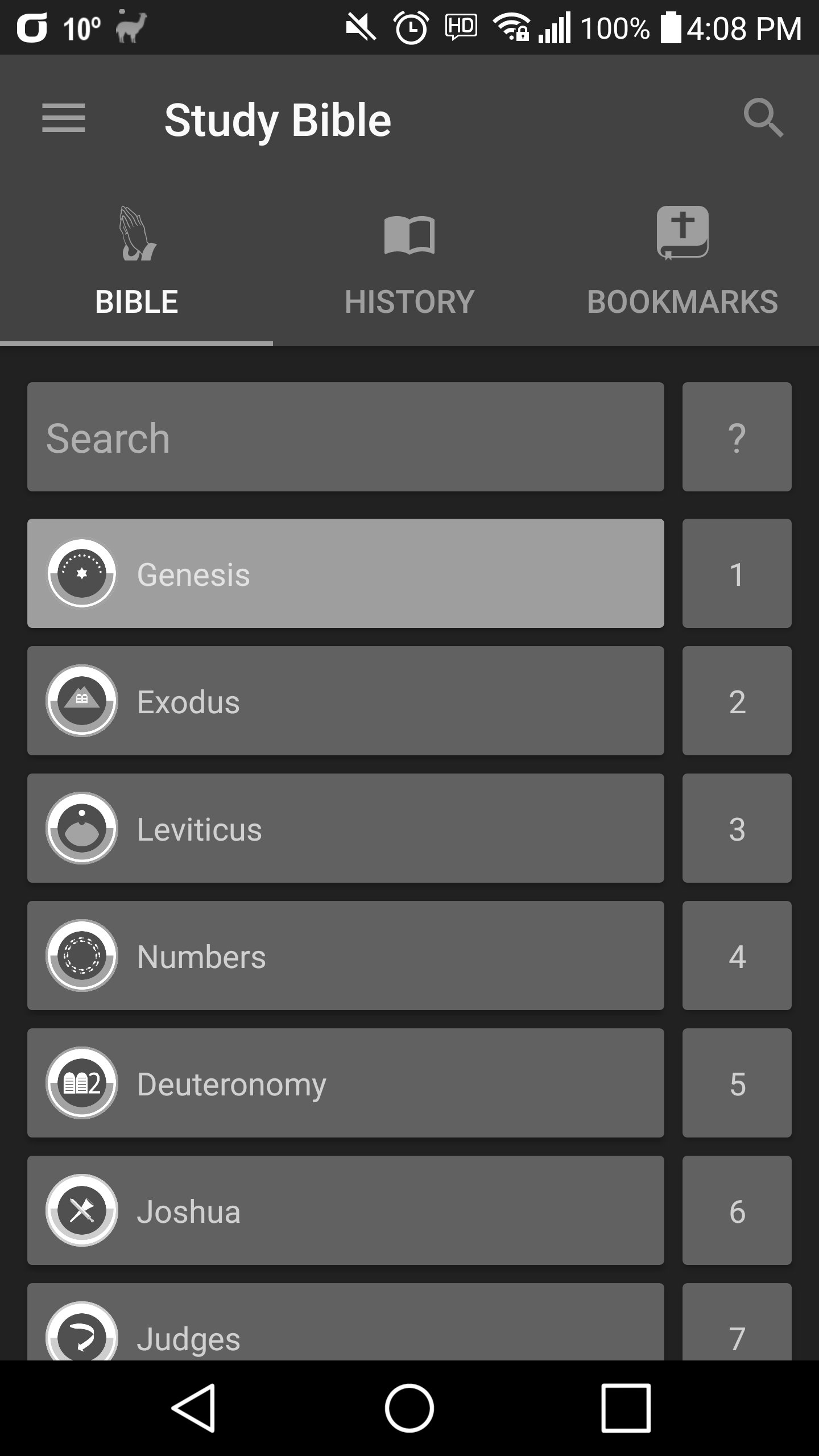Open the book of Leviticus
The image size is (819, 1456).
pos(345,828)
